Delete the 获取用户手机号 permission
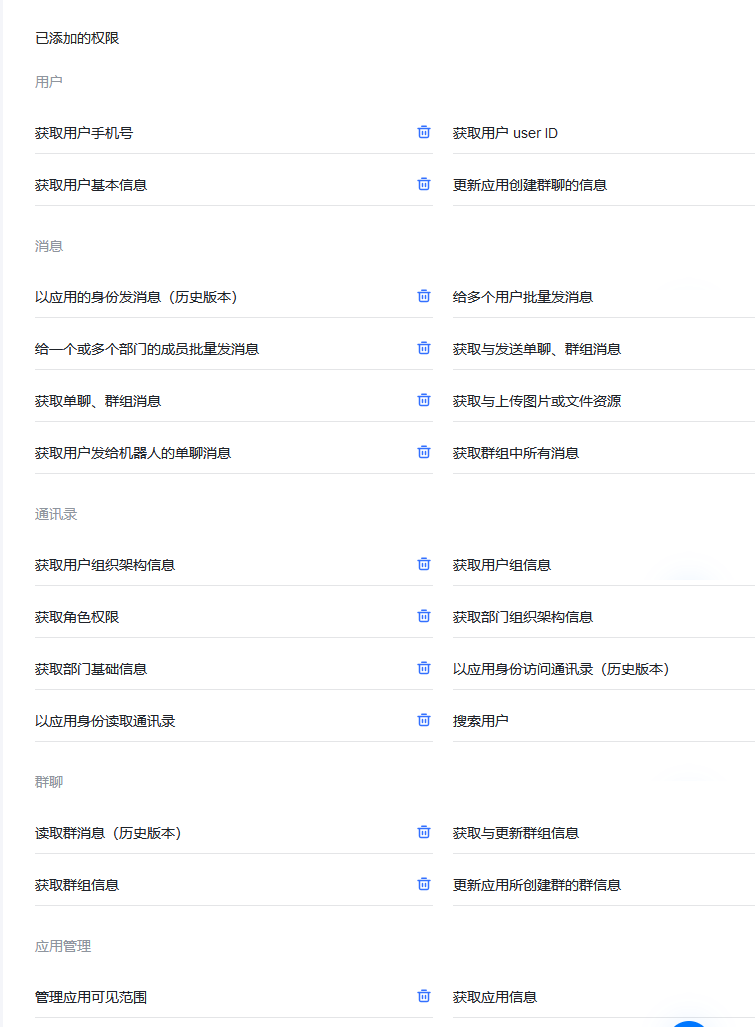This screenshot has width=755, height=1027. pos(424,132)
